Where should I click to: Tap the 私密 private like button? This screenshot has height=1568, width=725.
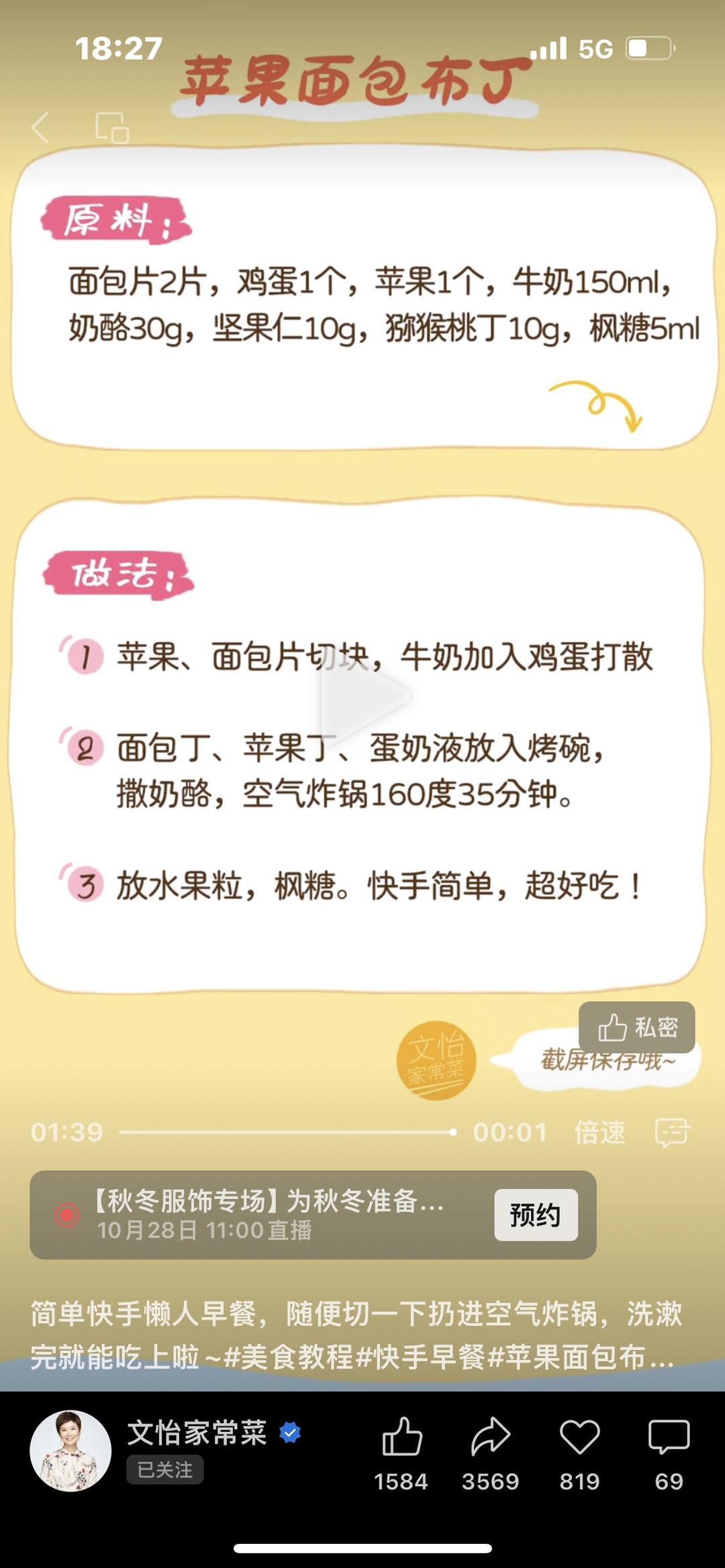(x=636, y=1027)
